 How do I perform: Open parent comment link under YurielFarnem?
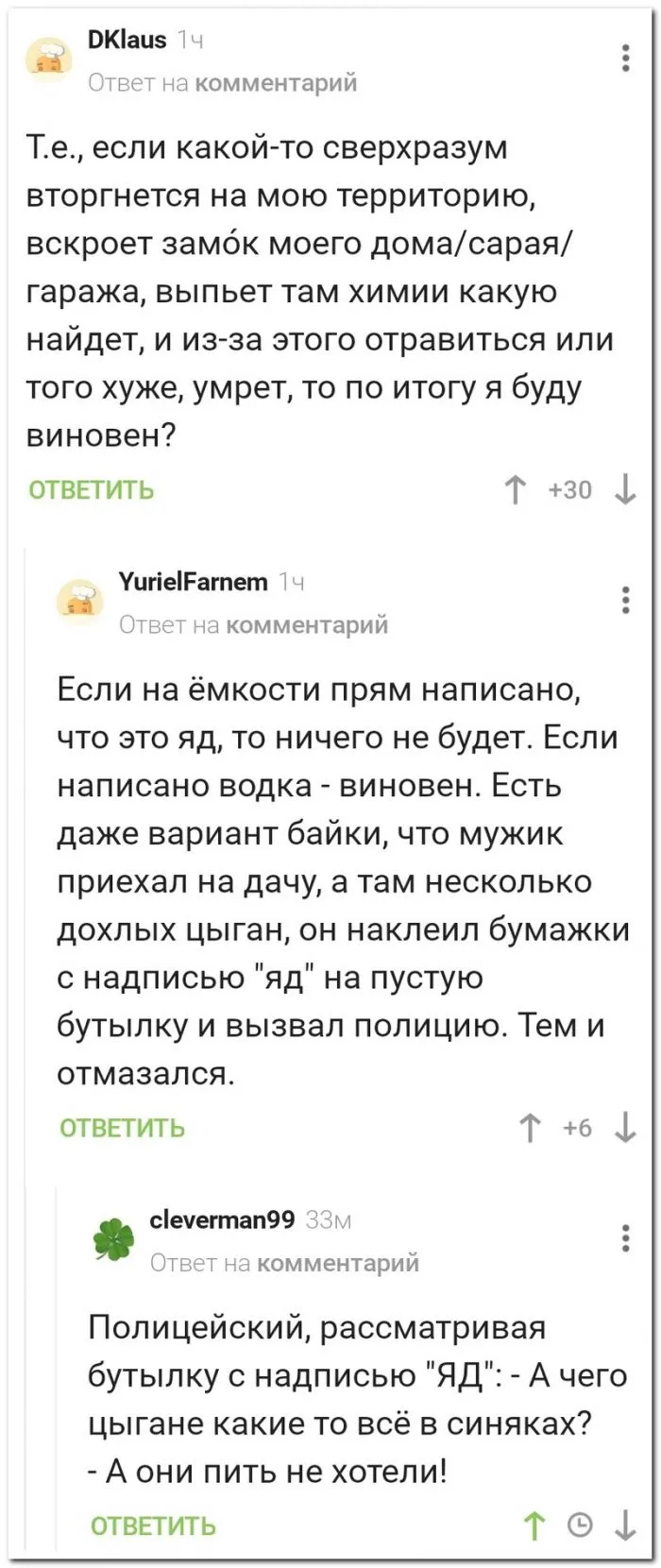tap(307, 624)
